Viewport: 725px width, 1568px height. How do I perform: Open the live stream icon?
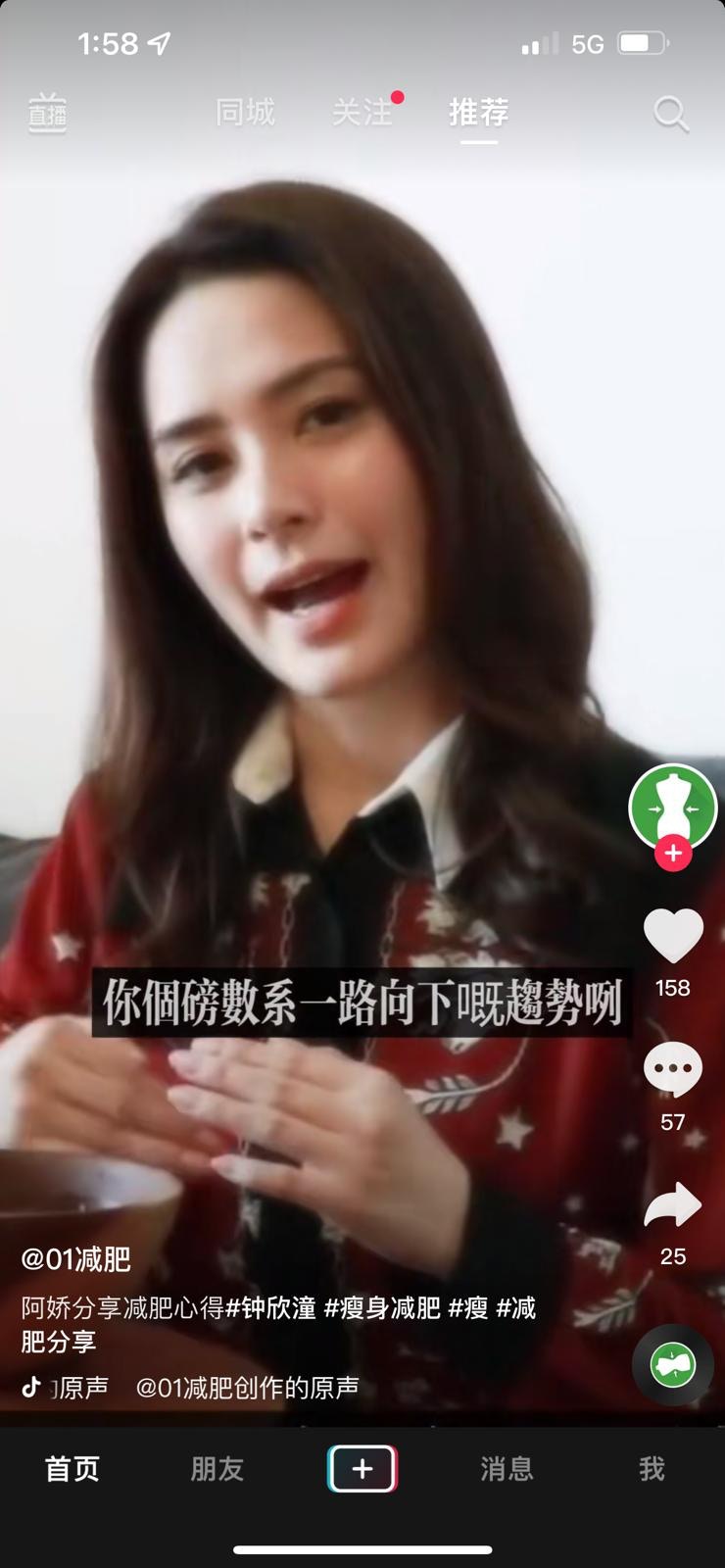click(47, 114)
